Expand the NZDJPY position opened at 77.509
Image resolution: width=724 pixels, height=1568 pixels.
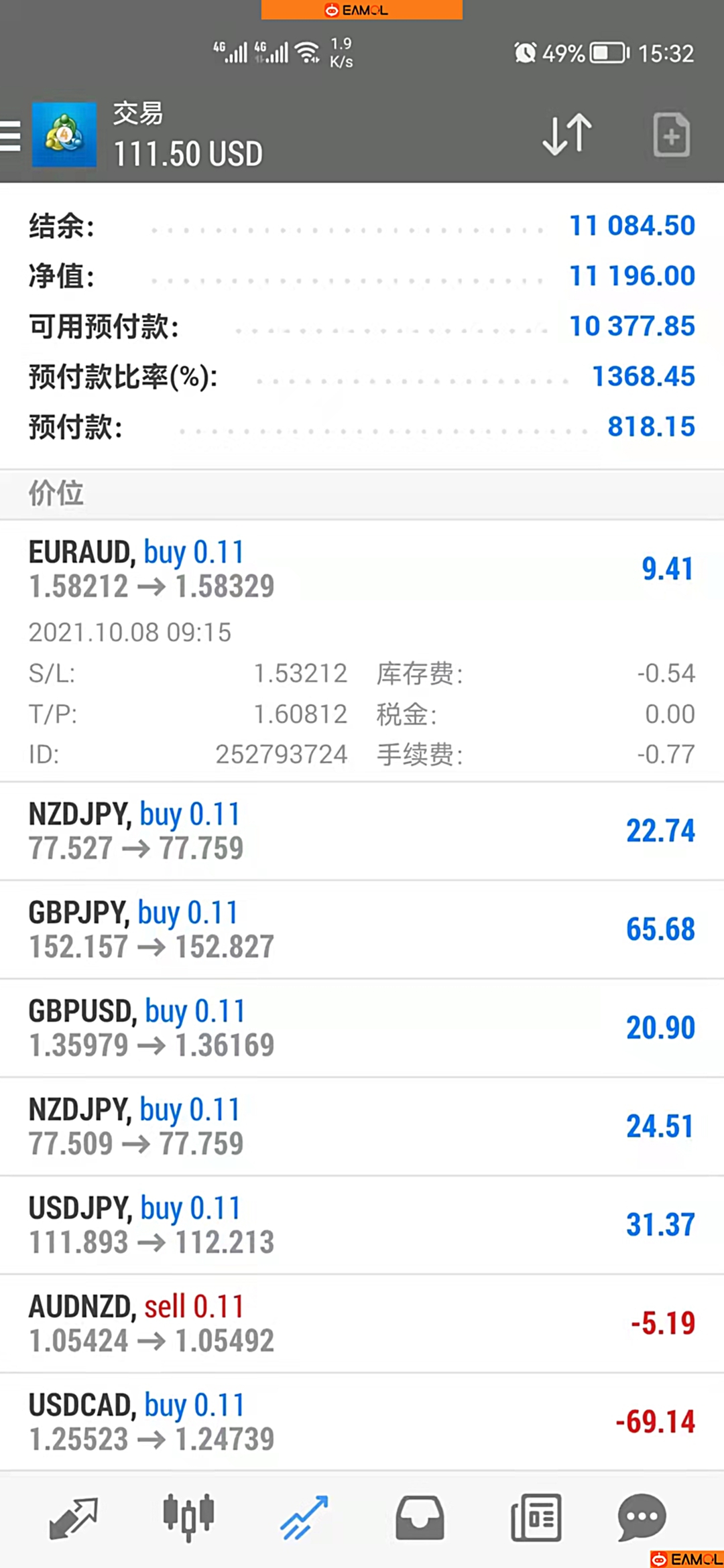(x=362, y=1126)
